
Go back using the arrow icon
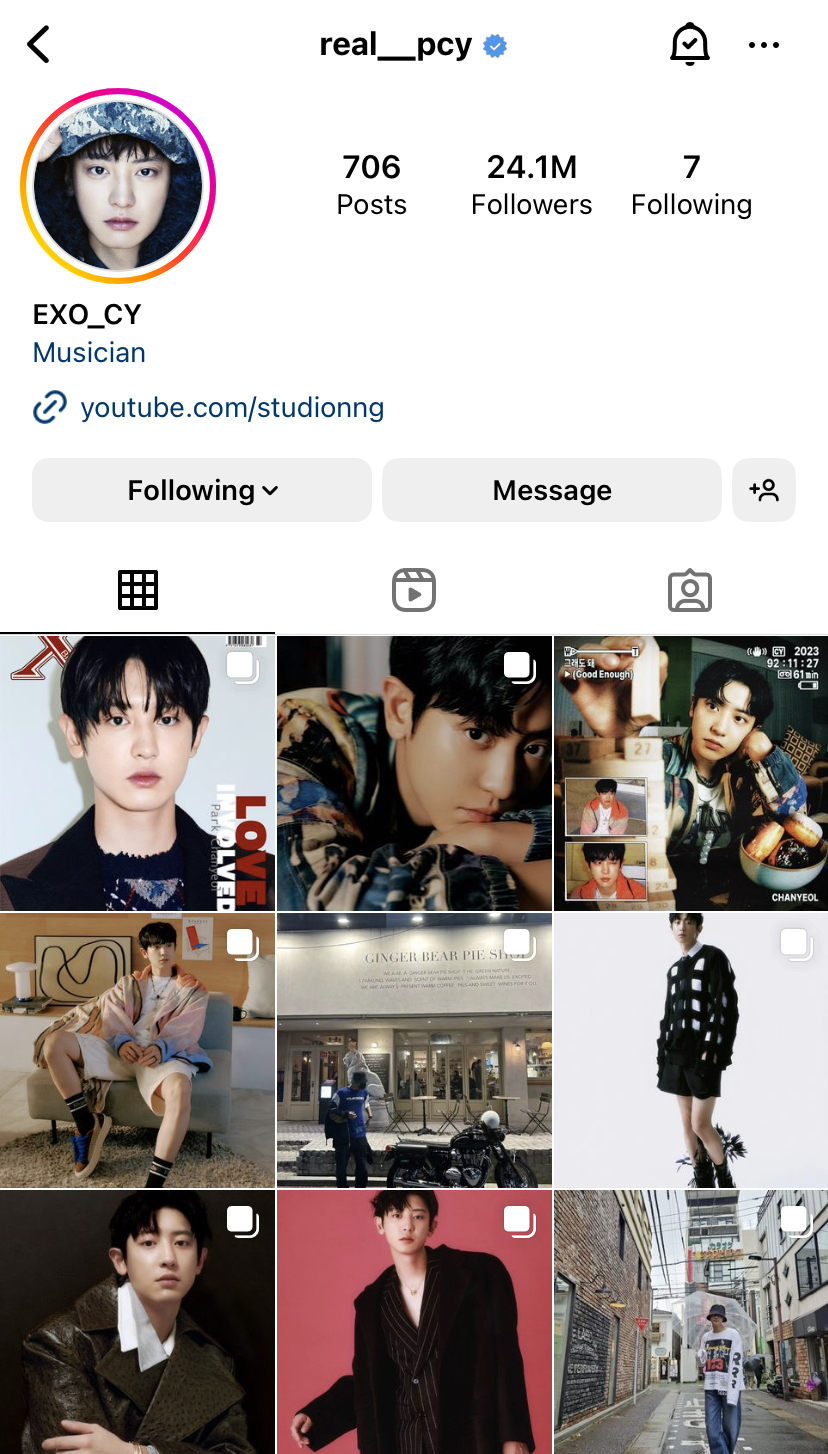(x=39, y=45)
